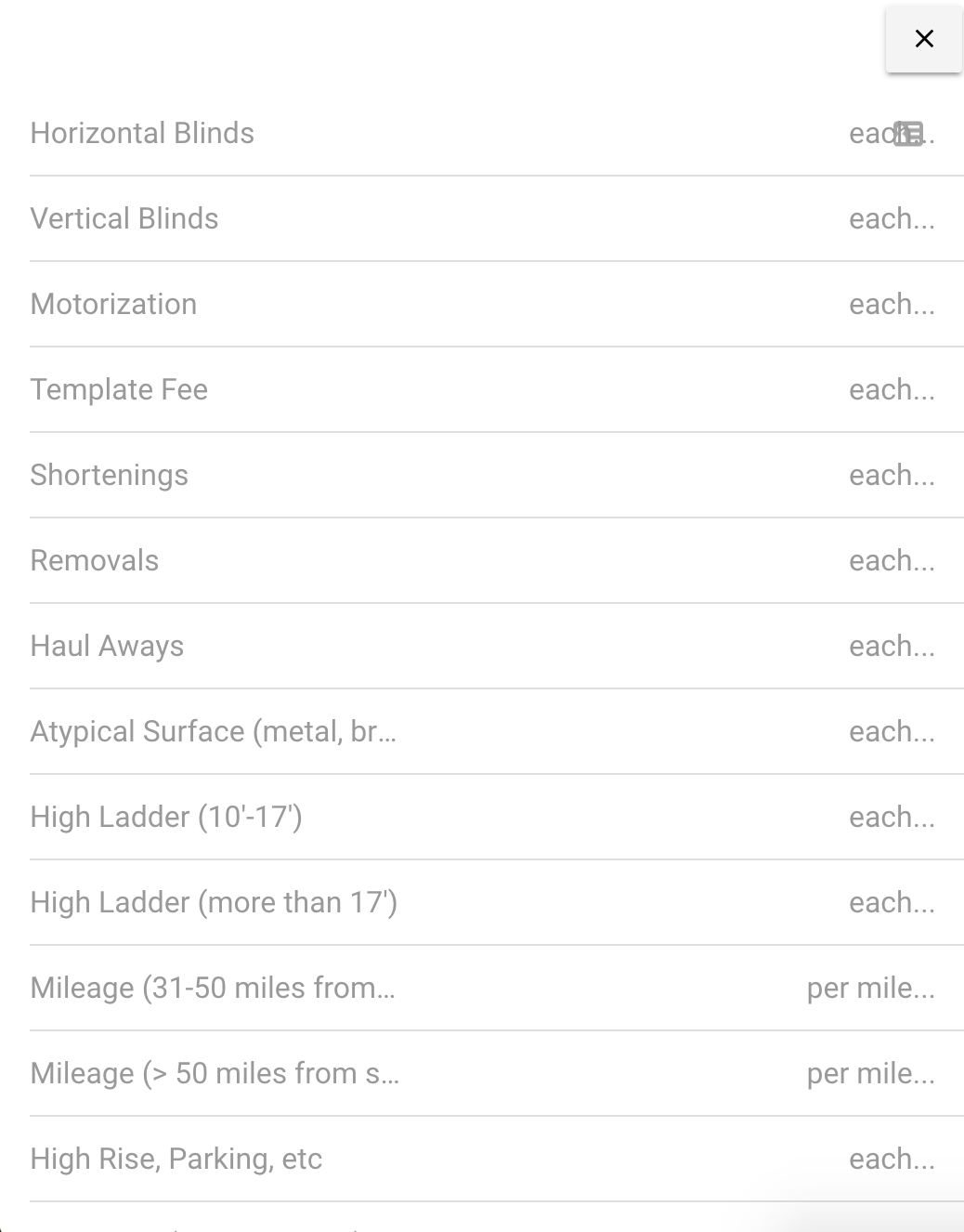Tap the list icon beside Horizontal Blinds
Image resolution: width=964 pixels, height=1232 pixels.
[908, 134]
